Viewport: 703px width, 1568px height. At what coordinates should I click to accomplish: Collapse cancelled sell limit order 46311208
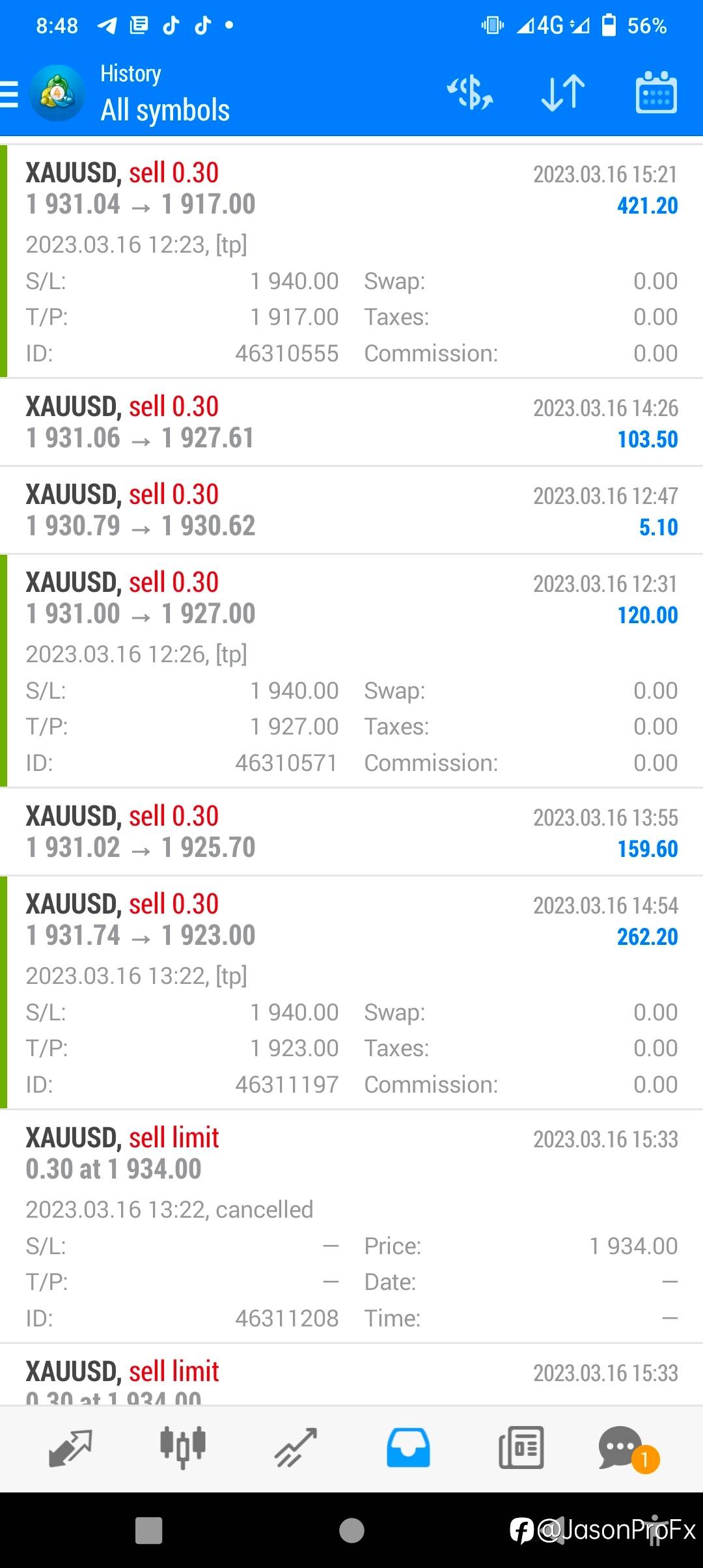click(x=351, y=1226)
